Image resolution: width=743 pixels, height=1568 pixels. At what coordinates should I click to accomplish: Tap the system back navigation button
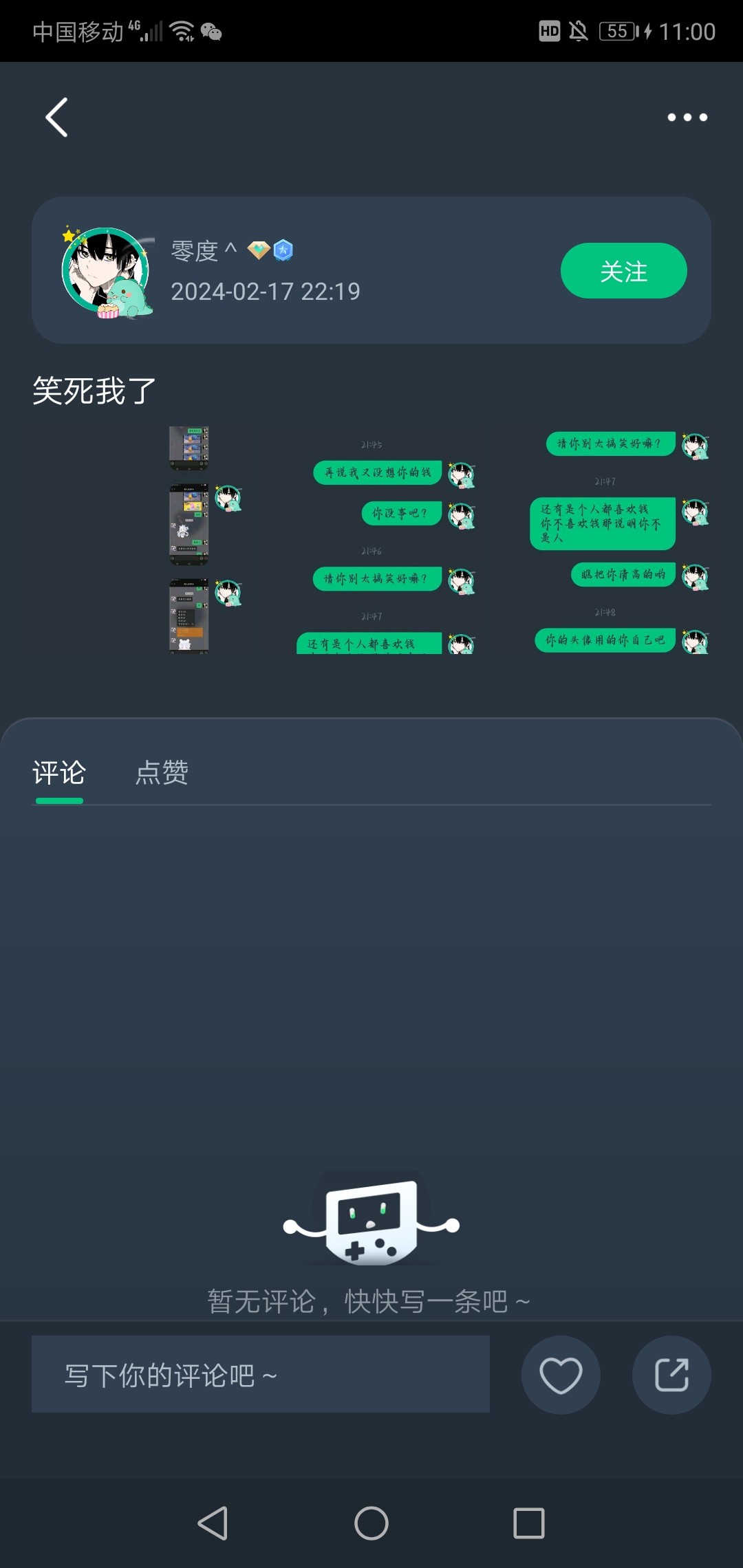pyautogui.click(x=213, y=1523)
